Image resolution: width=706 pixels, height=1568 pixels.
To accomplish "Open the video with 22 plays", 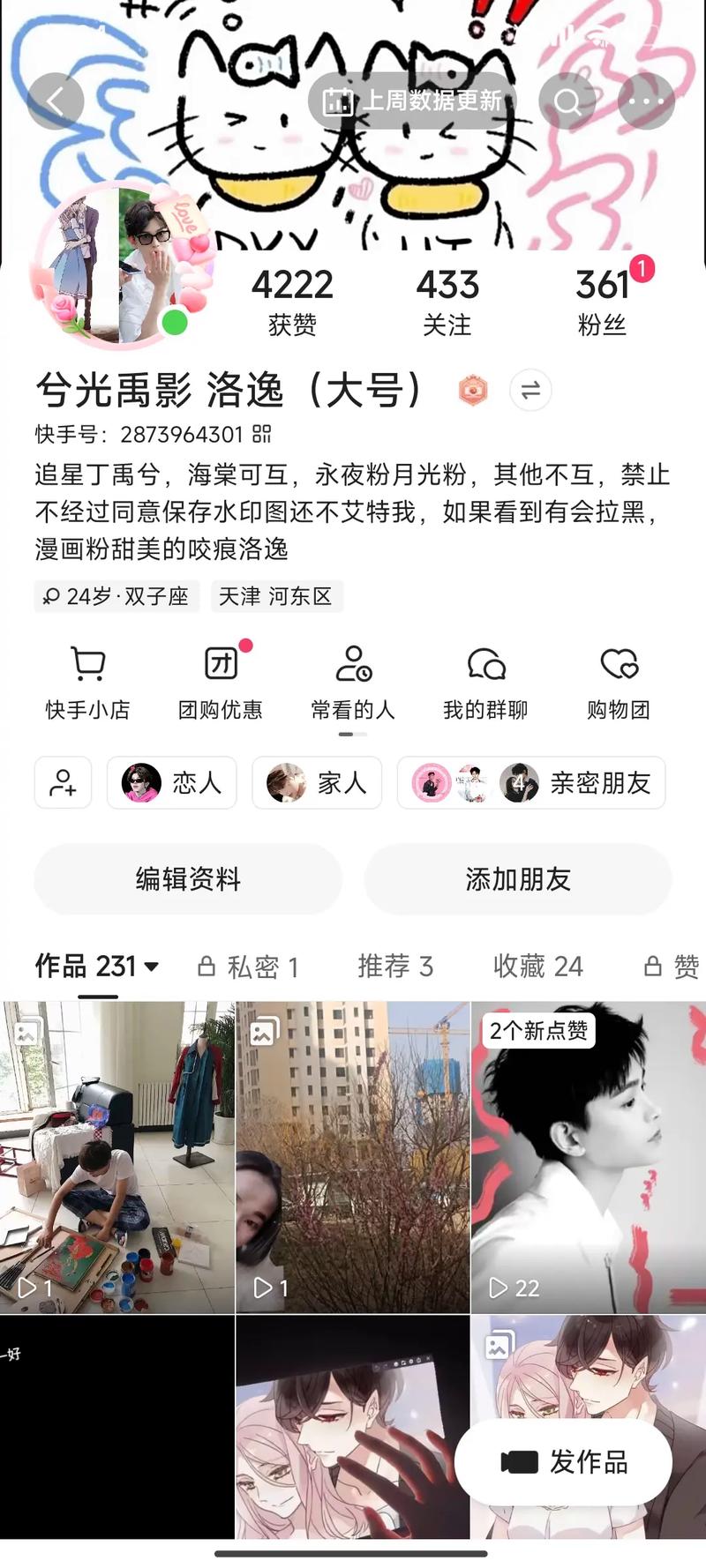I will pos(588,1146).
